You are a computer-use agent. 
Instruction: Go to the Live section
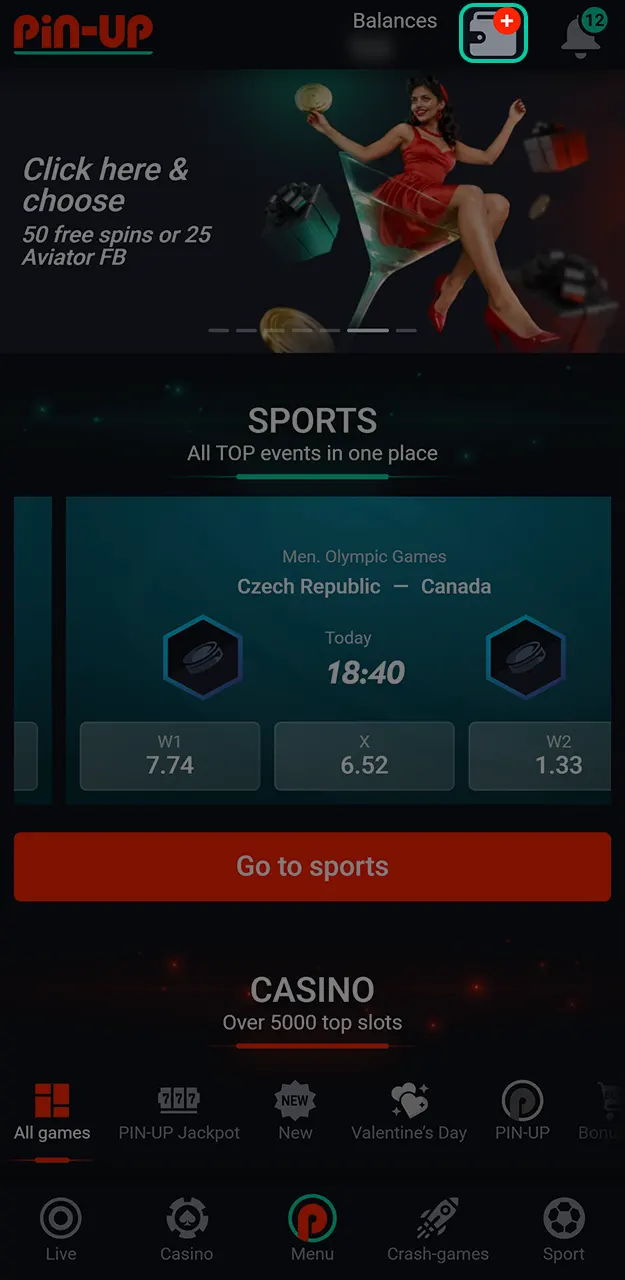point(61,1230)
